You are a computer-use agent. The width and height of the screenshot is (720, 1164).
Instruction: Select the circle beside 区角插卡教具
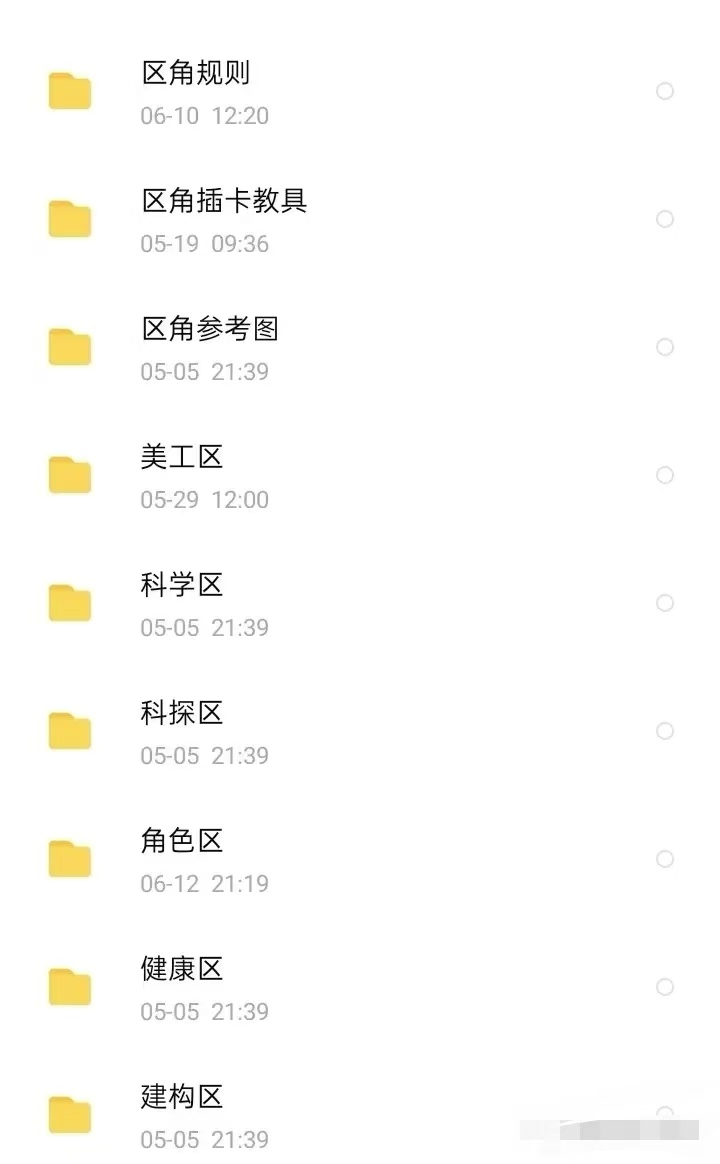(x=665, y=219)
